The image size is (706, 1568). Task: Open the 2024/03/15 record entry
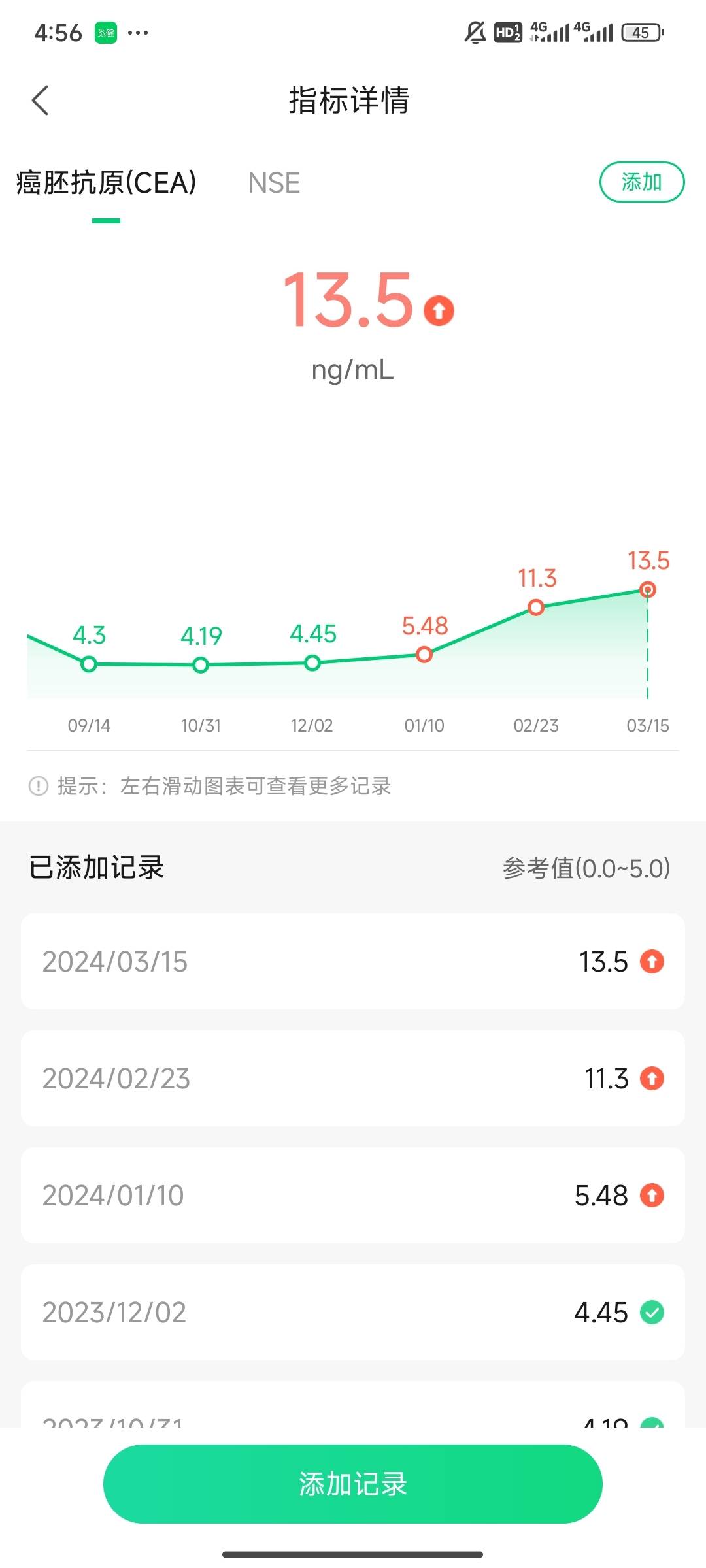353,962
